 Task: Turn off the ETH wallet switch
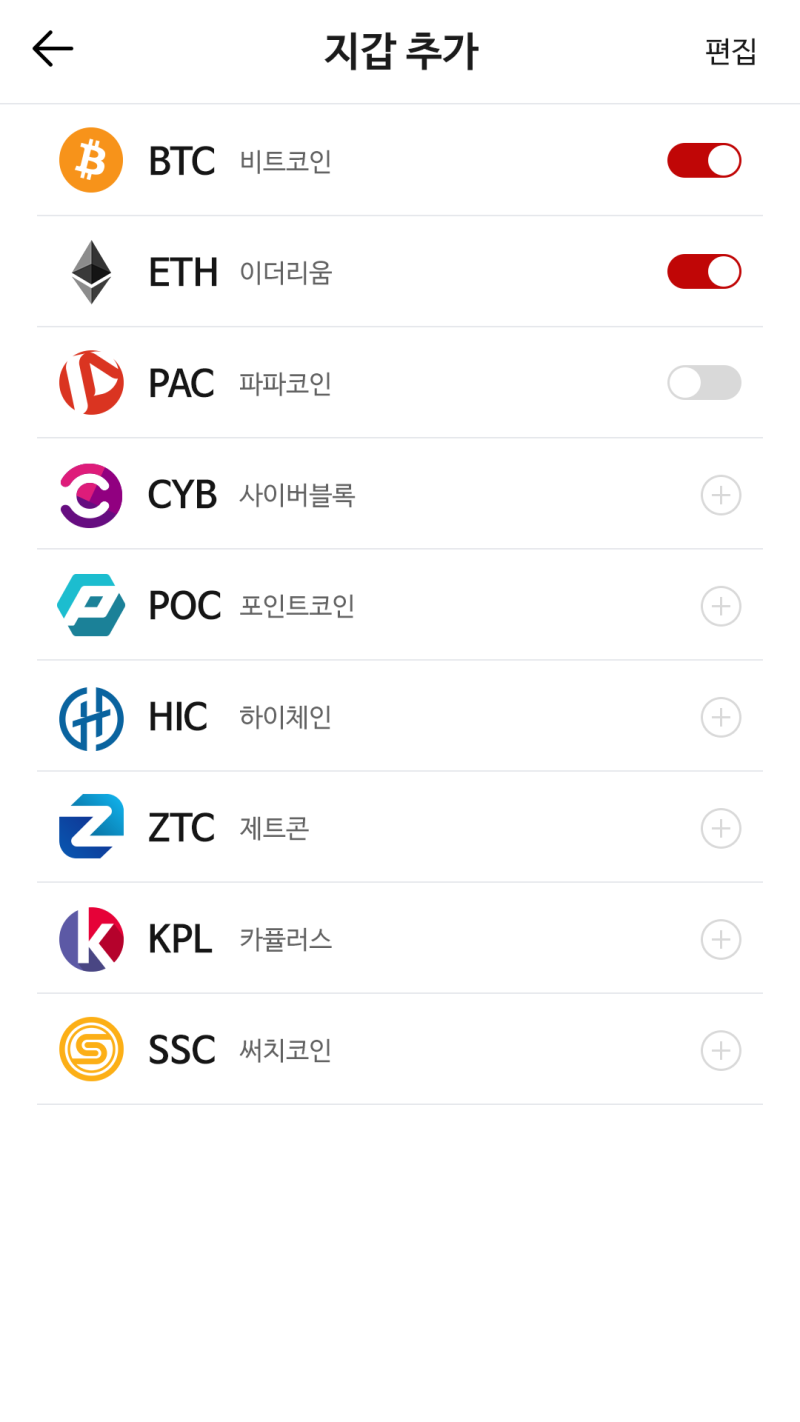tap(704, 271)
